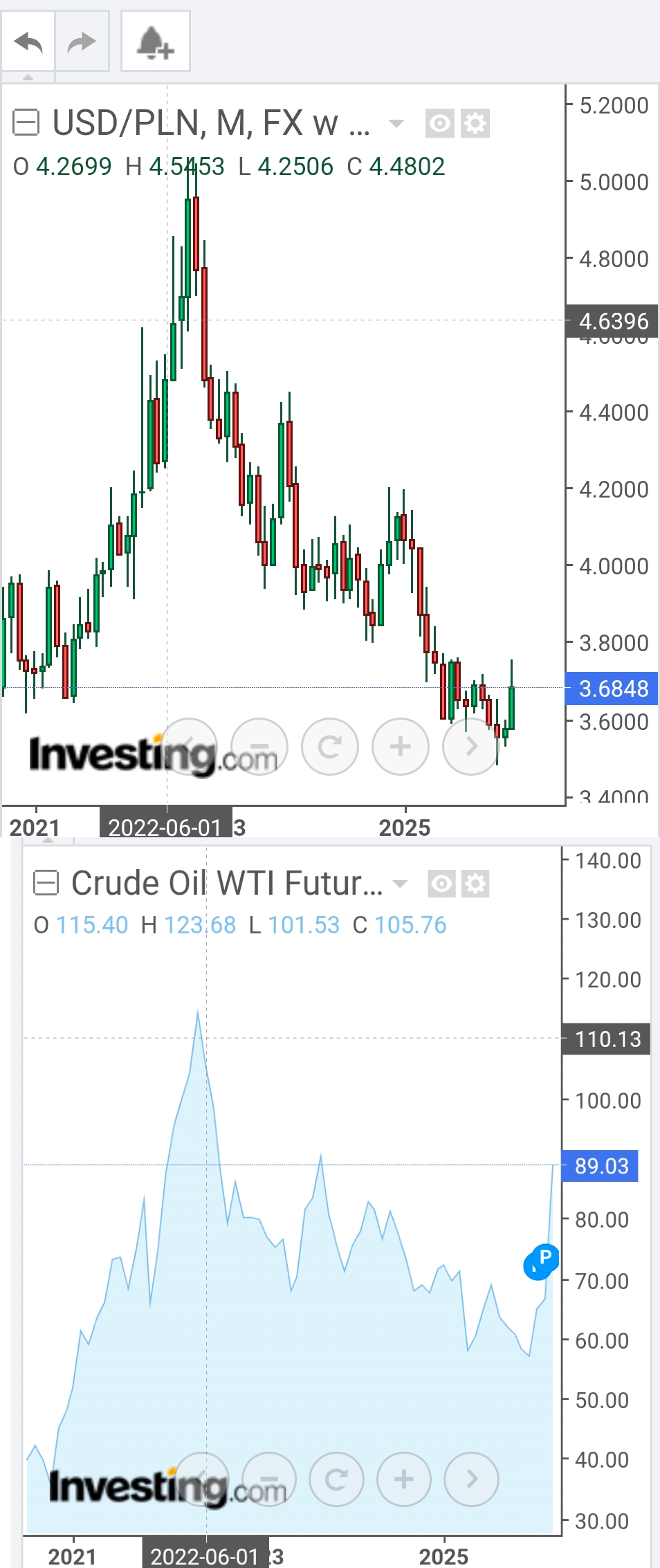
Task: Reset the Crude Oil chart view
Action: pyautogui.click(x=336, y=1479)
